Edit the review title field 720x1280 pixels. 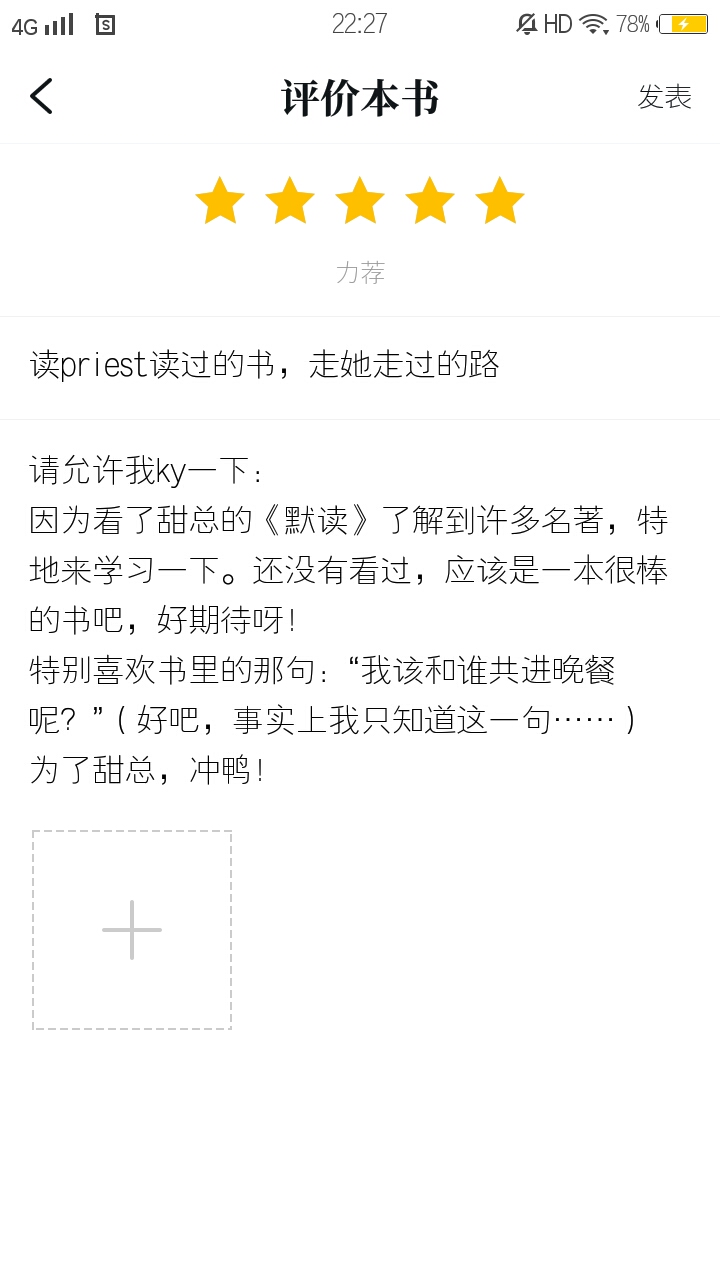[x=360, y=365]
